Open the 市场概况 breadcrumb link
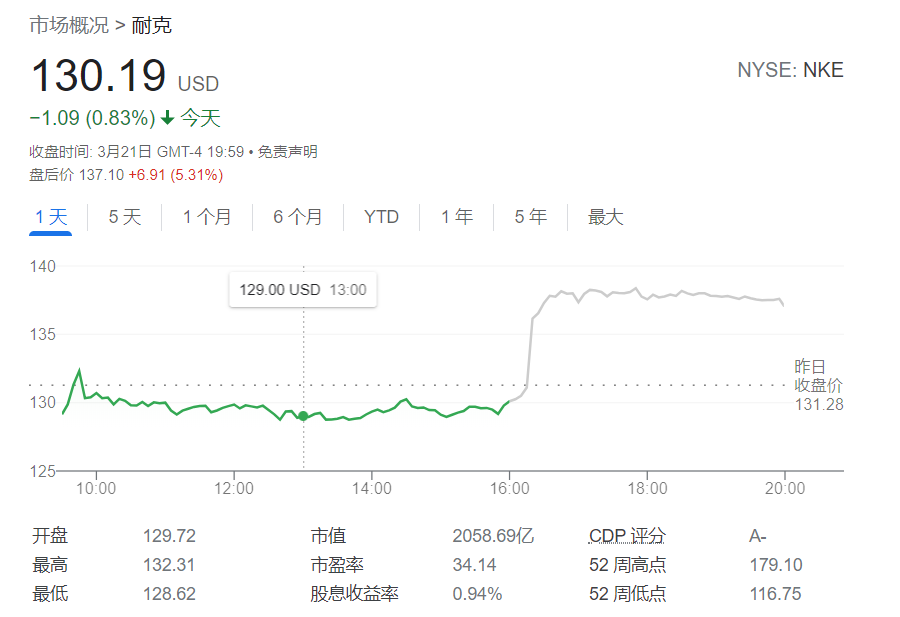Screen dimensions: 900x617 69,26
